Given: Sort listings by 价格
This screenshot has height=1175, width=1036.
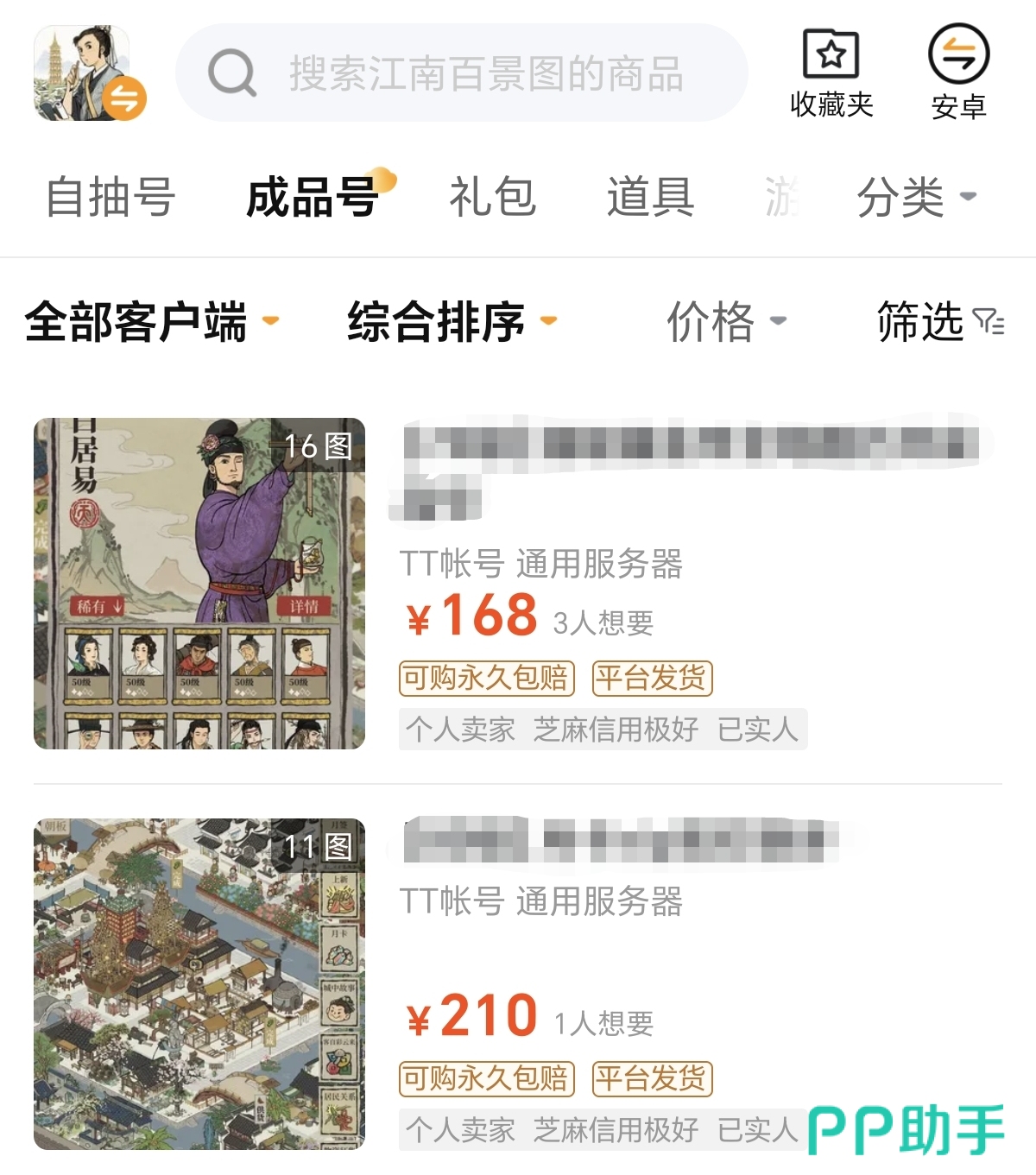Looking at the screenshot, I should click(x=725, y=322).
